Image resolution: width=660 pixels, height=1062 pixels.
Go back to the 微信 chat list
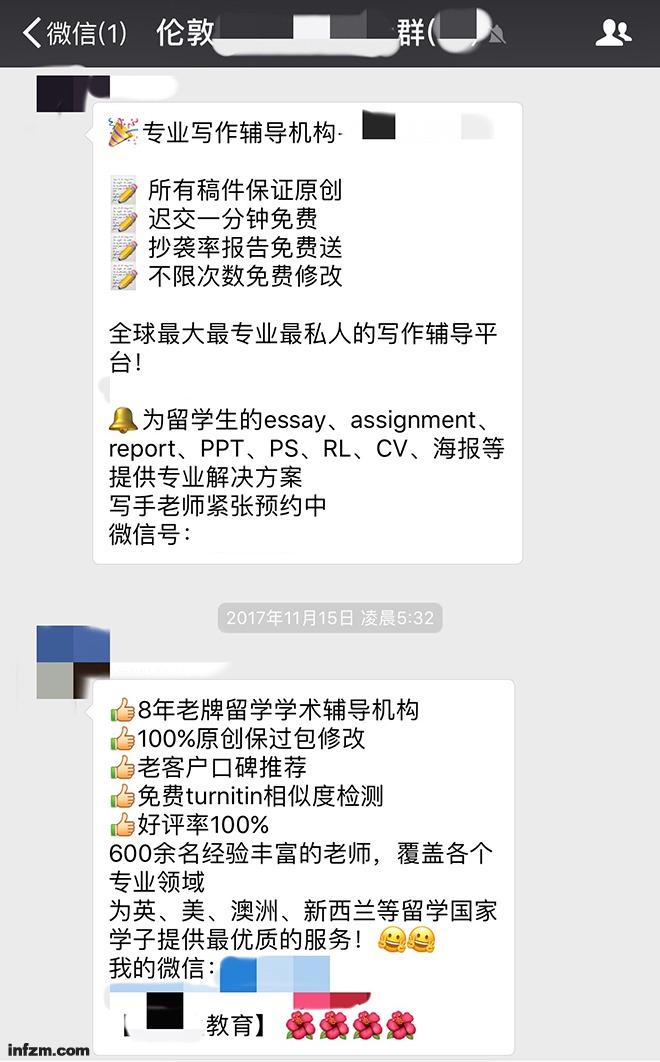tap(74, 33)
